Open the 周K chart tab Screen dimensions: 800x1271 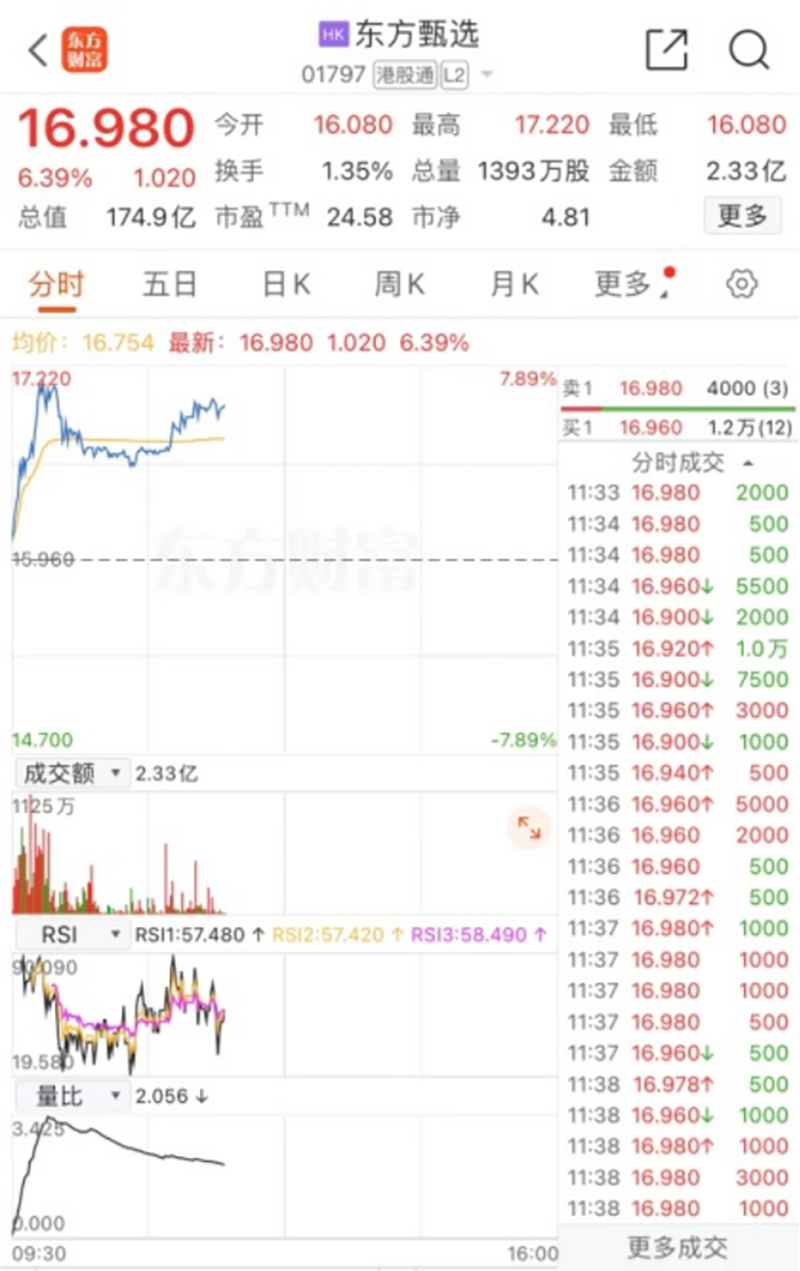coord(400,285)
